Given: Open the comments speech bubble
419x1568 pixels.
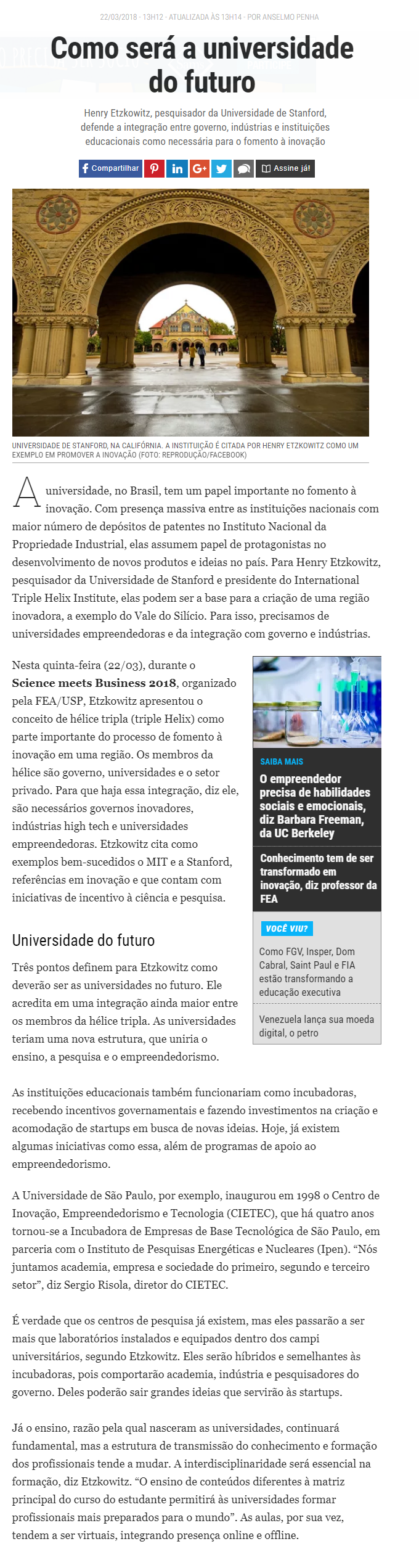Looking at the screenshot, I should pyautogui.click(x=243, y=168).
